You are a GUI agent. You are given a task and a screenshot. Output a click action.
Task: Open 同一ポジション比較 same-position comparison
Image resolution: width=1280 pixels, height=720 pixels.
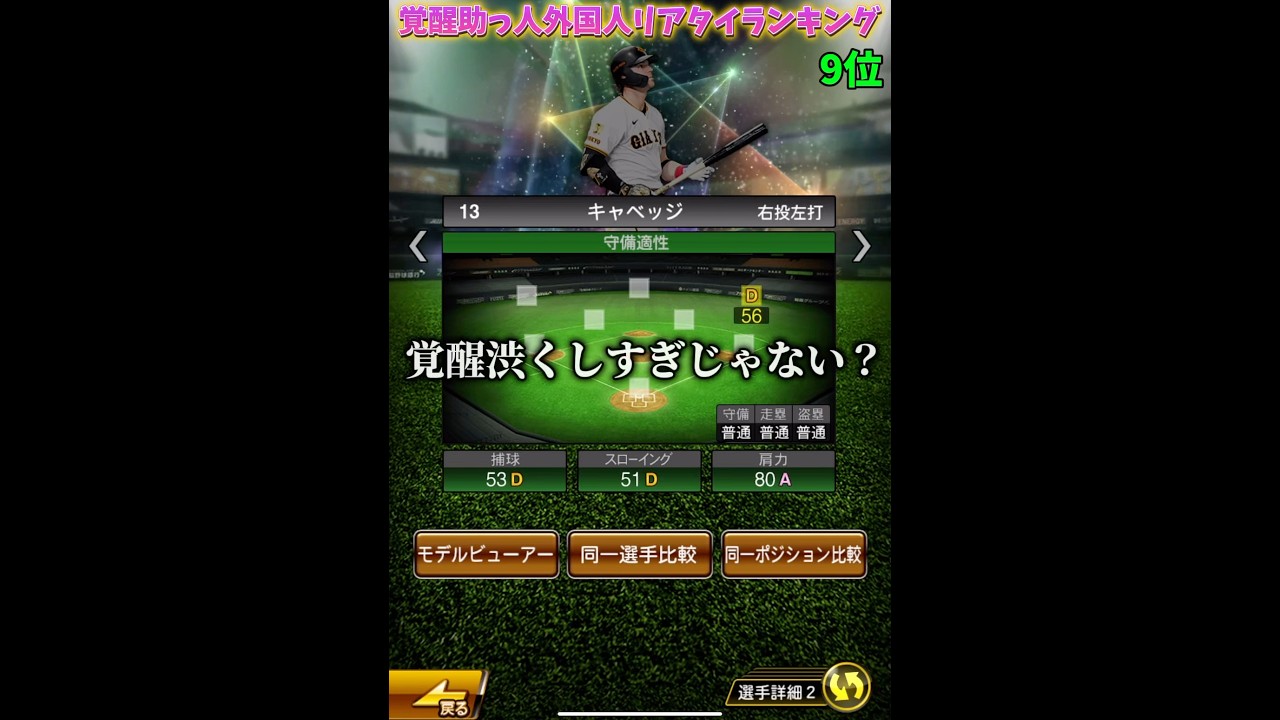coord(793,554)
